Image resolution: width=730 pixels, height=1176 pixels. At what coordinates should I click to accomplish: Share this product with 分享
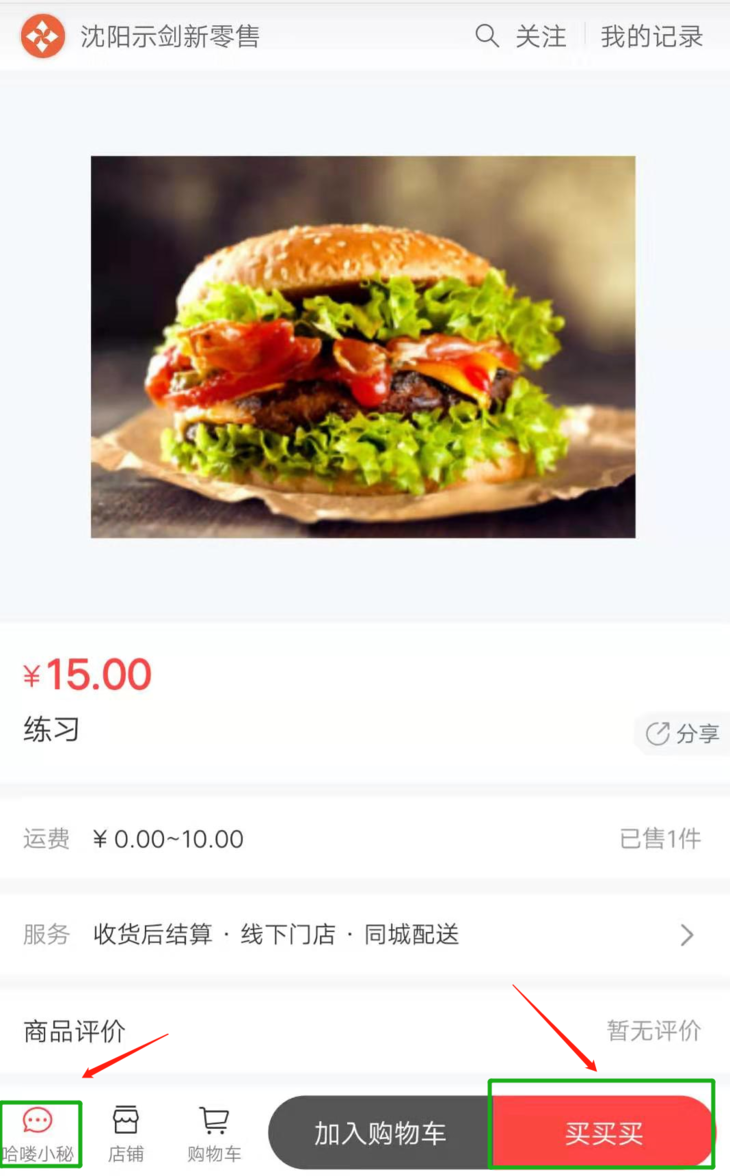tap(684, 733)
